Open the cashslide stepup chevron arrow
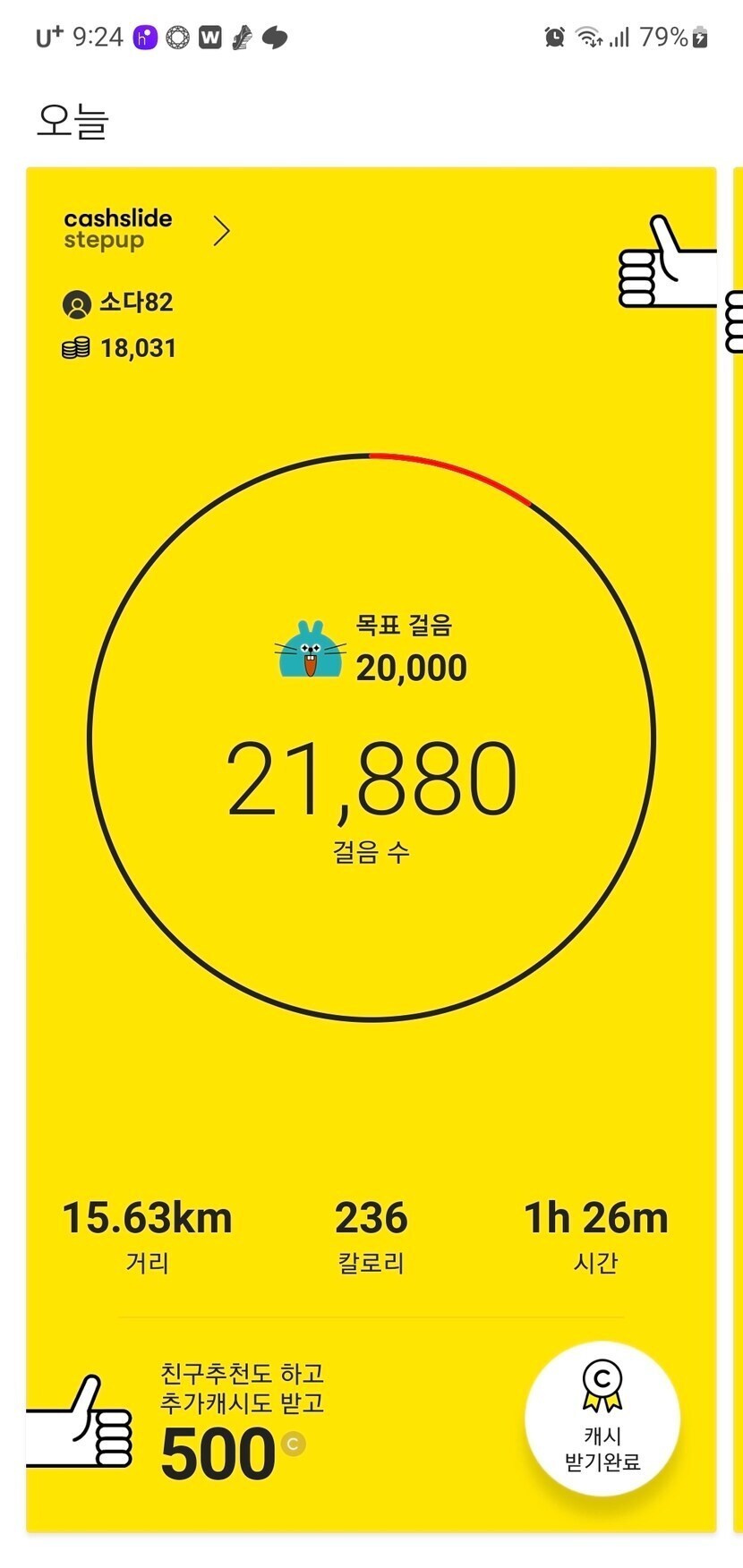 pos(222,231)
